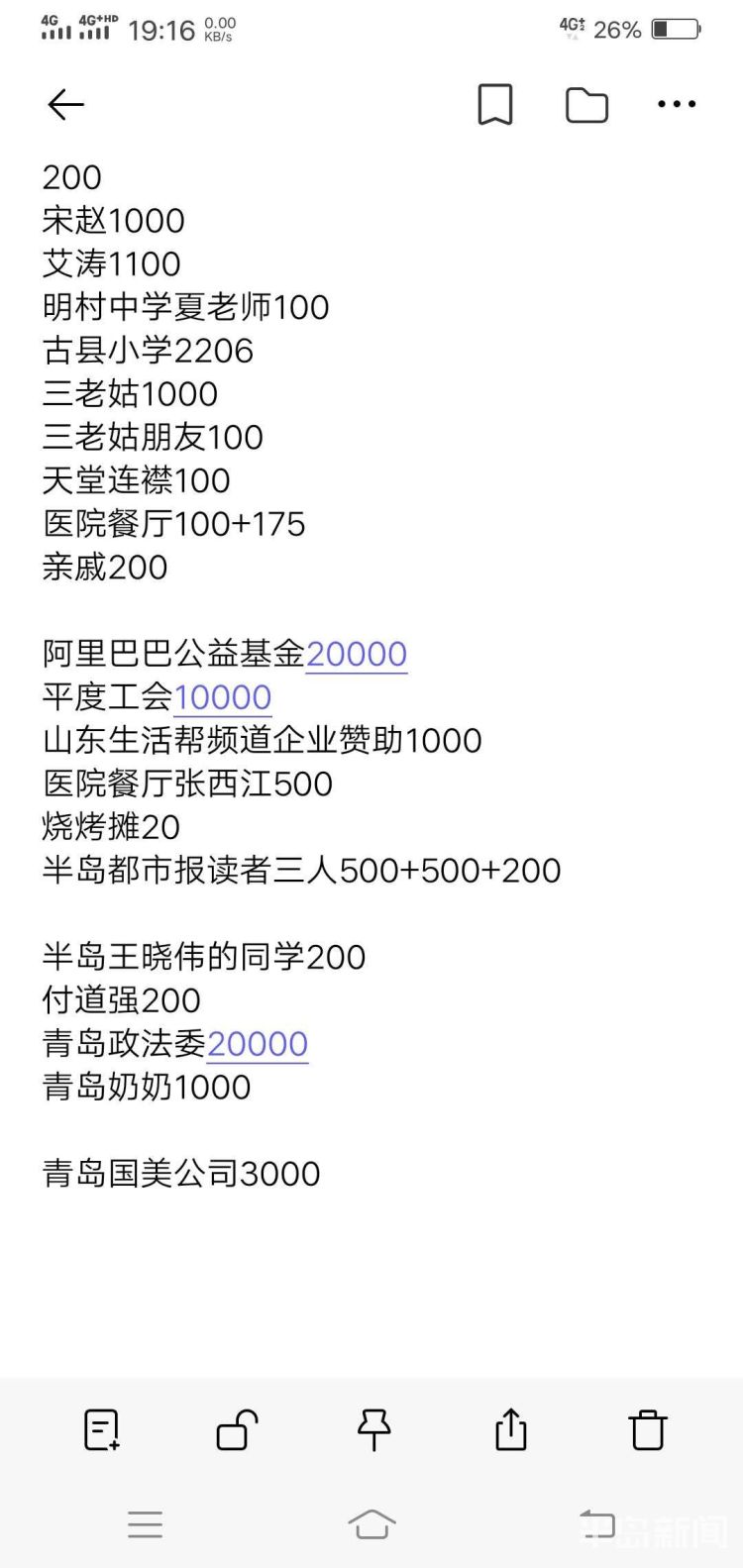This screenshot has width=743, height=1568.
Task: Tap the battery level indicator
Action: [x=677, y=28]
